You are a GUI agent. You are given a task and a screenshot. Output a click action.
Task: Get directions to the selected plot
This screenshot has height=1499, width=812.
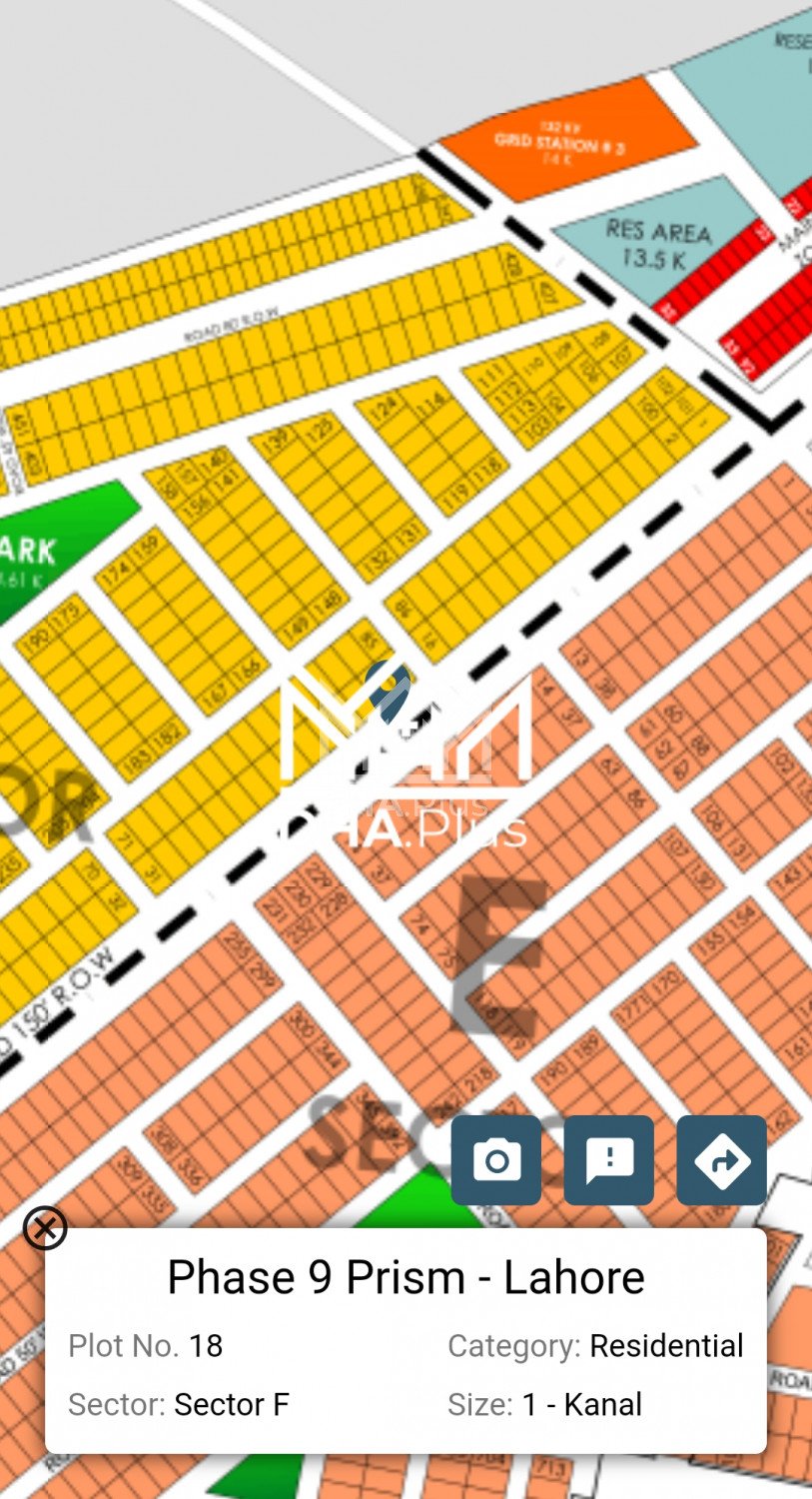721,1160
